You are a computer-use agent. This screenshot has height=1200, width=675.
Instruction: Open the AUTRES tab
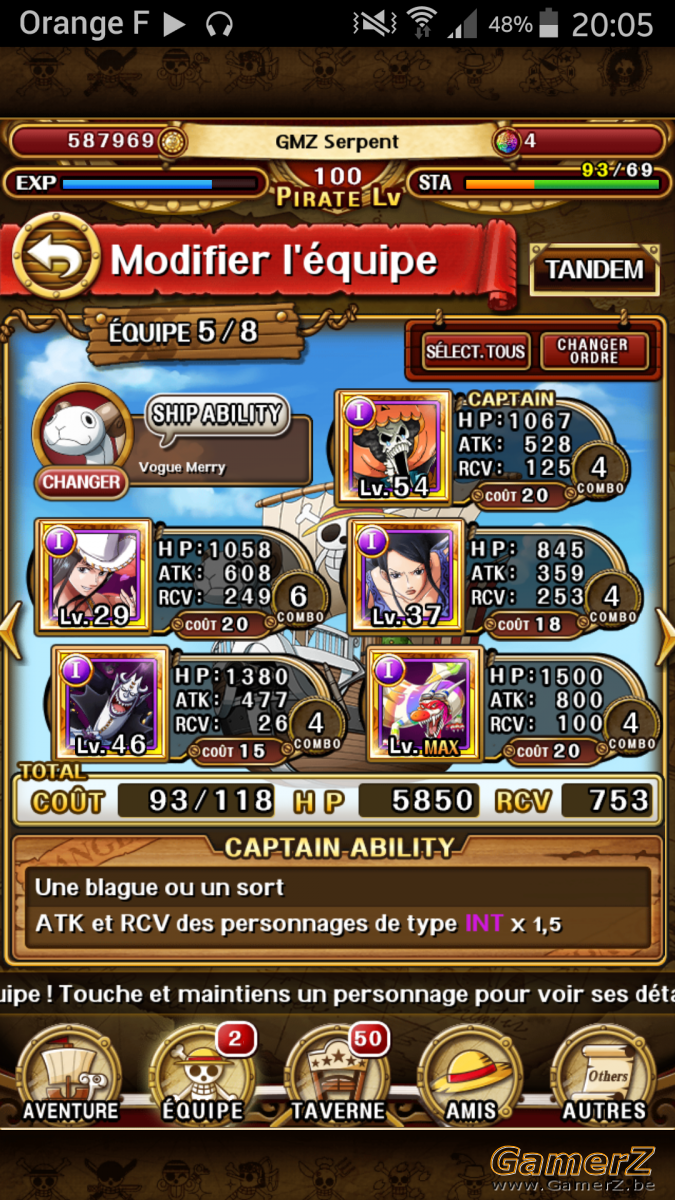(604, 1077)
